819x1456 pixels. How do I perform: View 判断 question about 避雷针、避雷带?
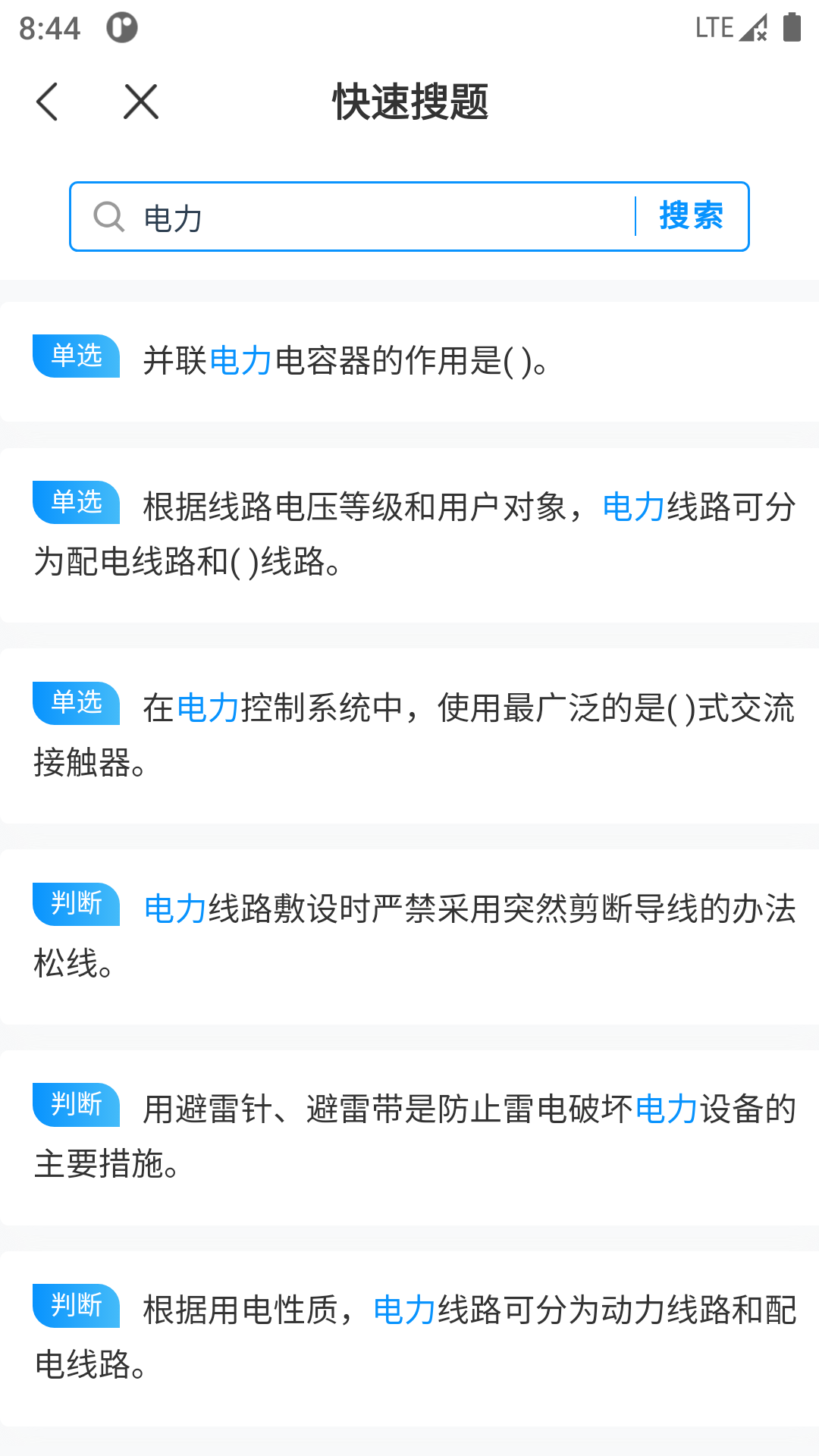pos(409,1137)
